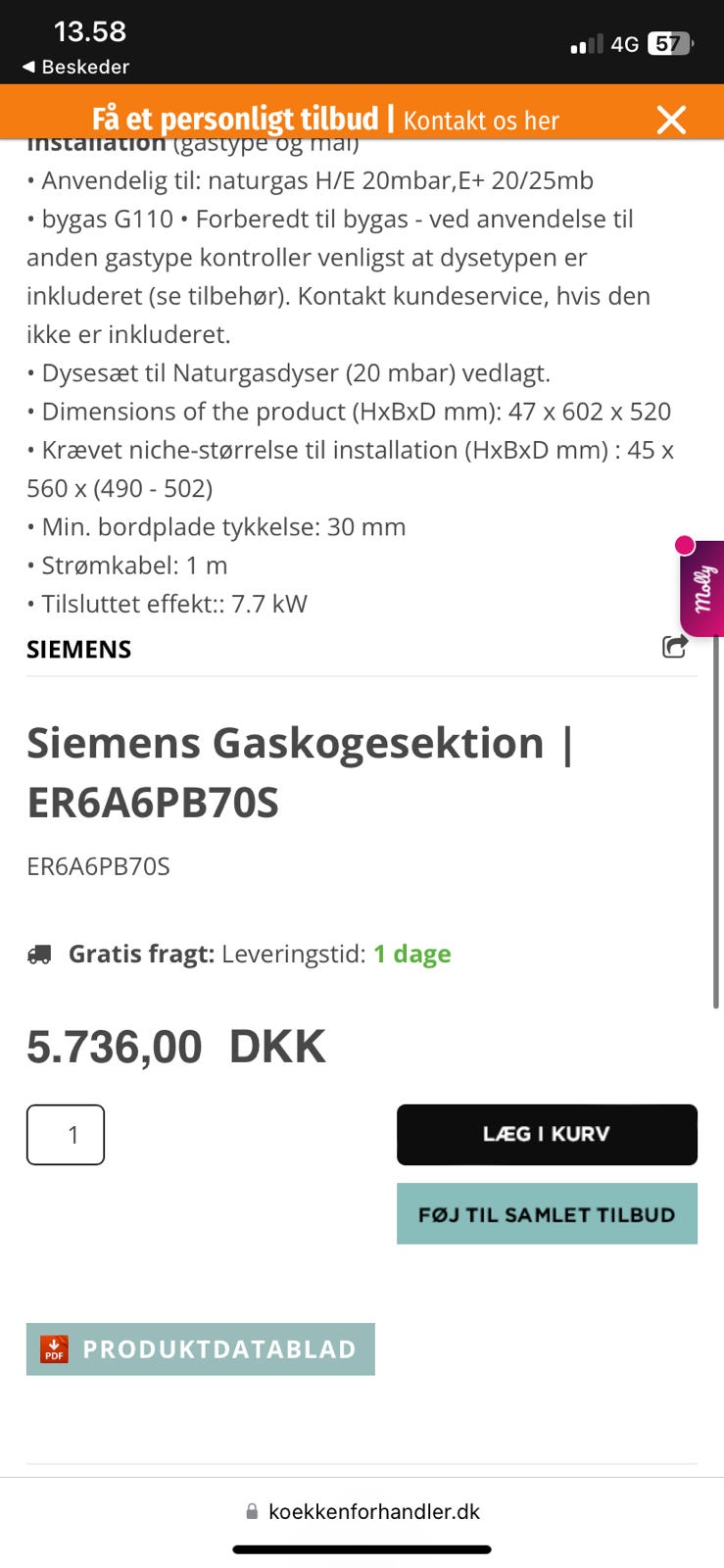The width and height of the screenshot is (724, 1568).
Task: Click the SIEMENS brand name
Action: (78, 649)
